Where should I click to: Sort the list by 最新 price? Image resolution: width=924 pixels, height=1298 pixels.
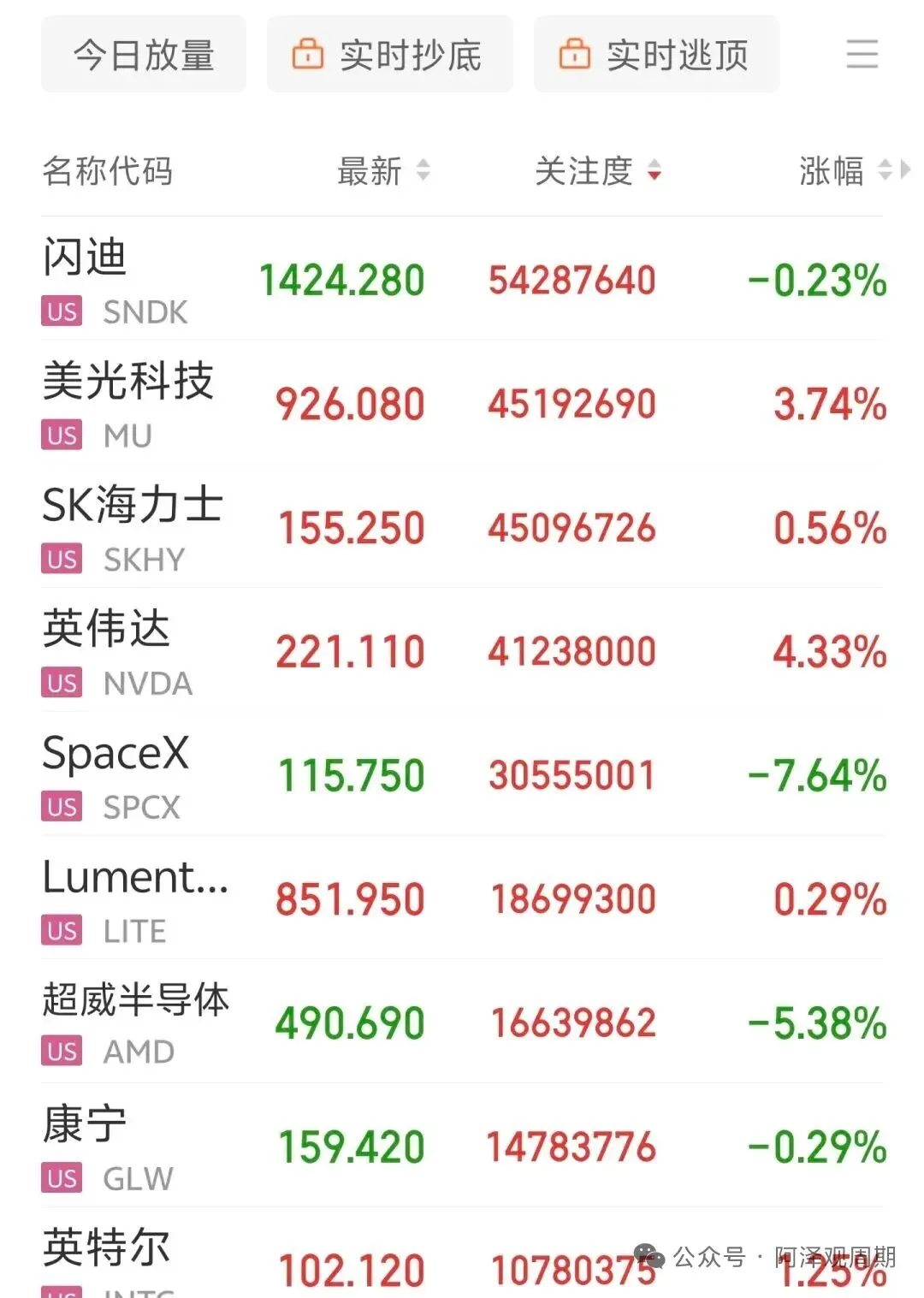383,171
